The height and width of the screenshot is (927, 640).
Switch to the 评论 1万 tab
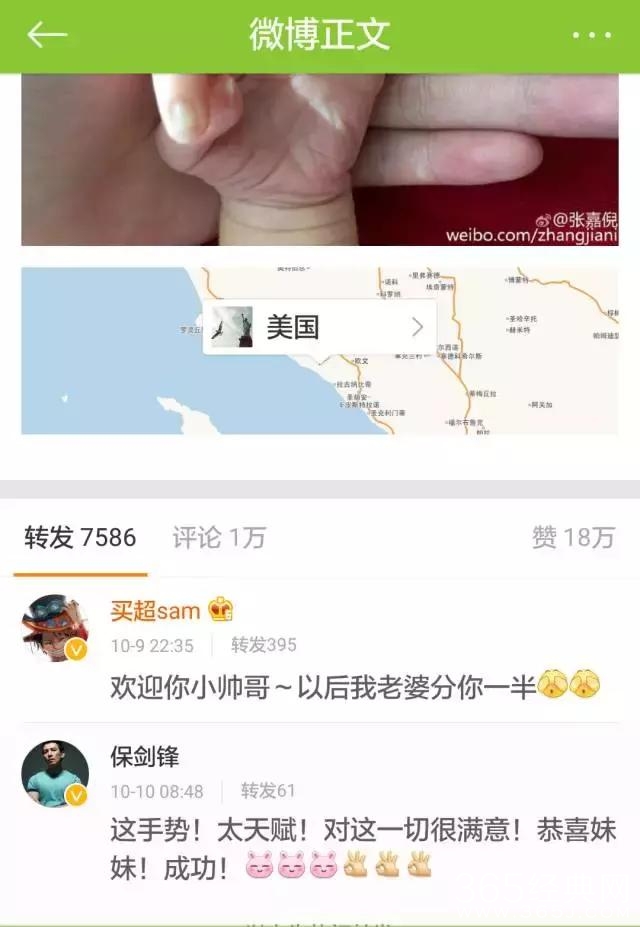219,538
